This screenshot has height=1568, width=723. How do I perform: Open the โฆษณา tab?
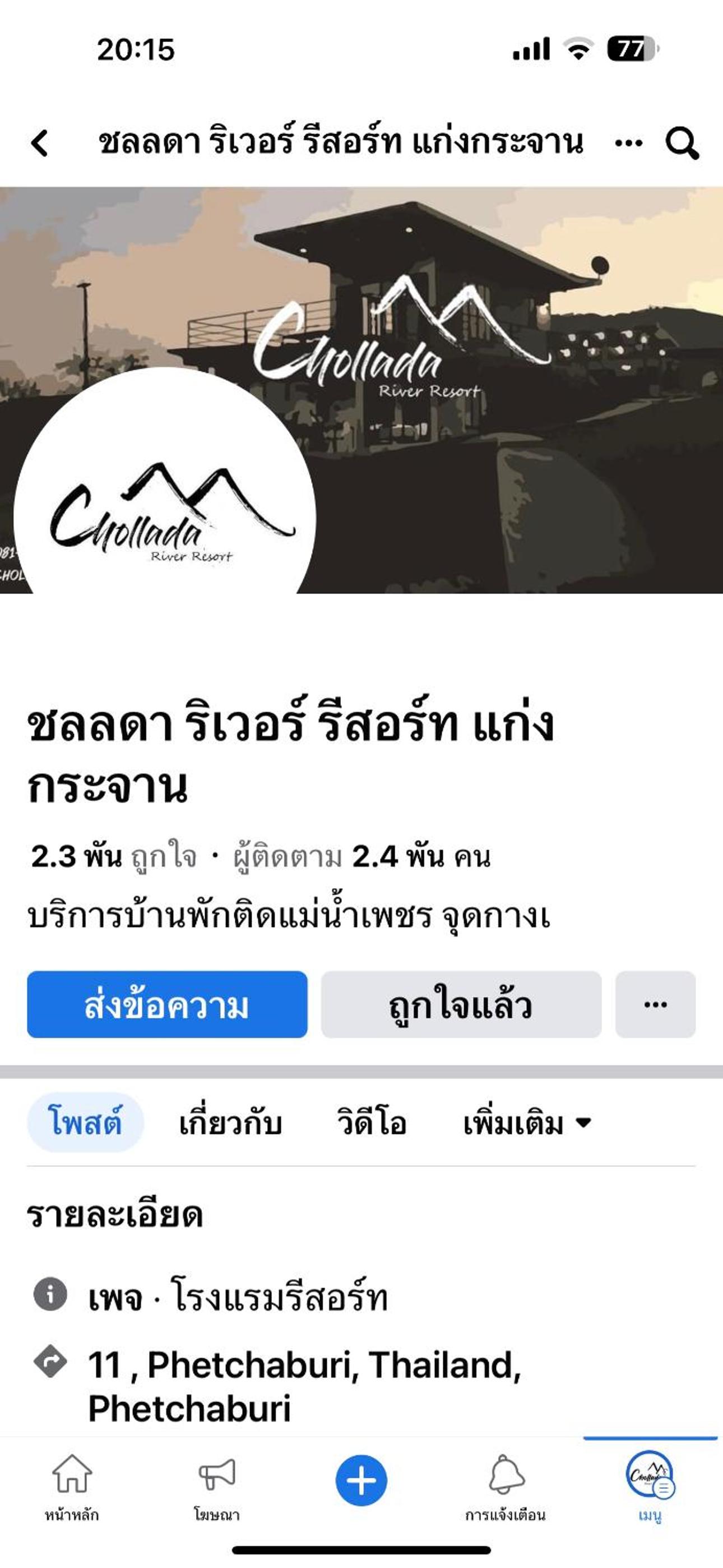(217, 1488)
